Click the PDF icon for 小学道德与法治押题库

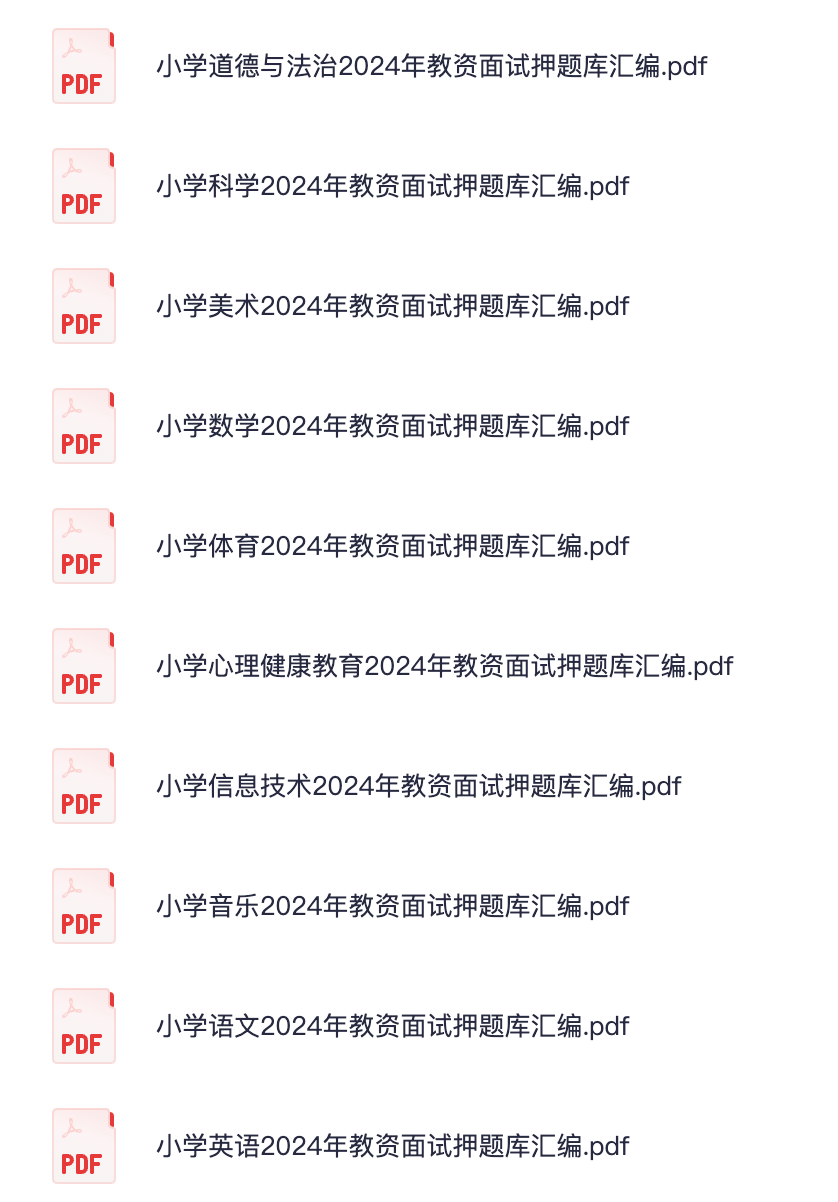click(x=83, y=66)
